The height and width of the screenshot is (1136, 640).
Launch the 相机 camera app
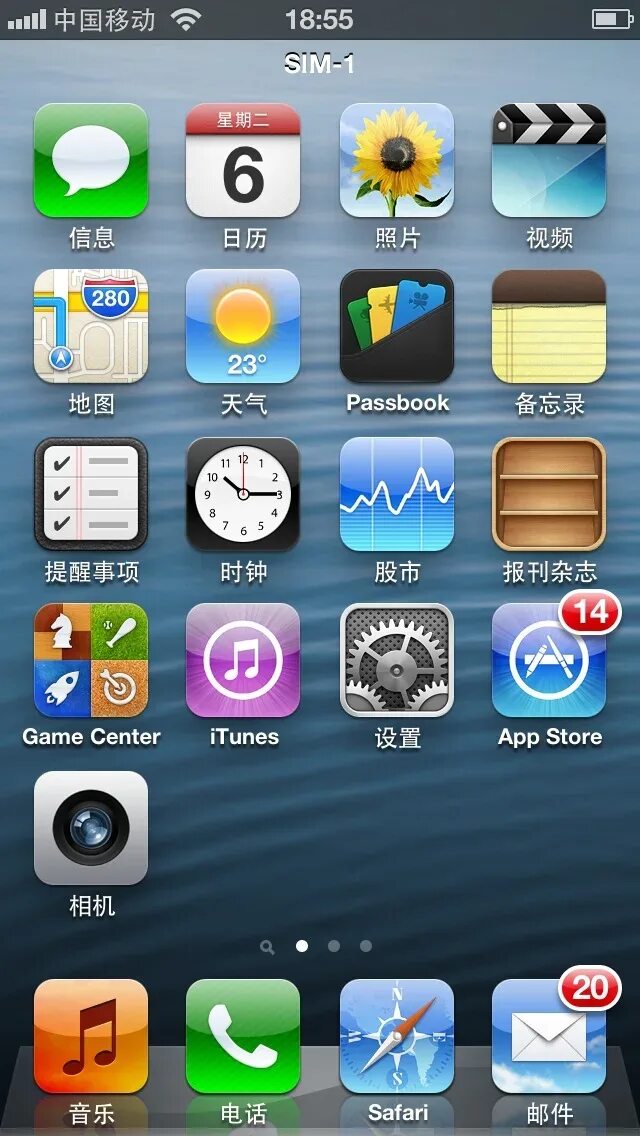coord(91,828)
